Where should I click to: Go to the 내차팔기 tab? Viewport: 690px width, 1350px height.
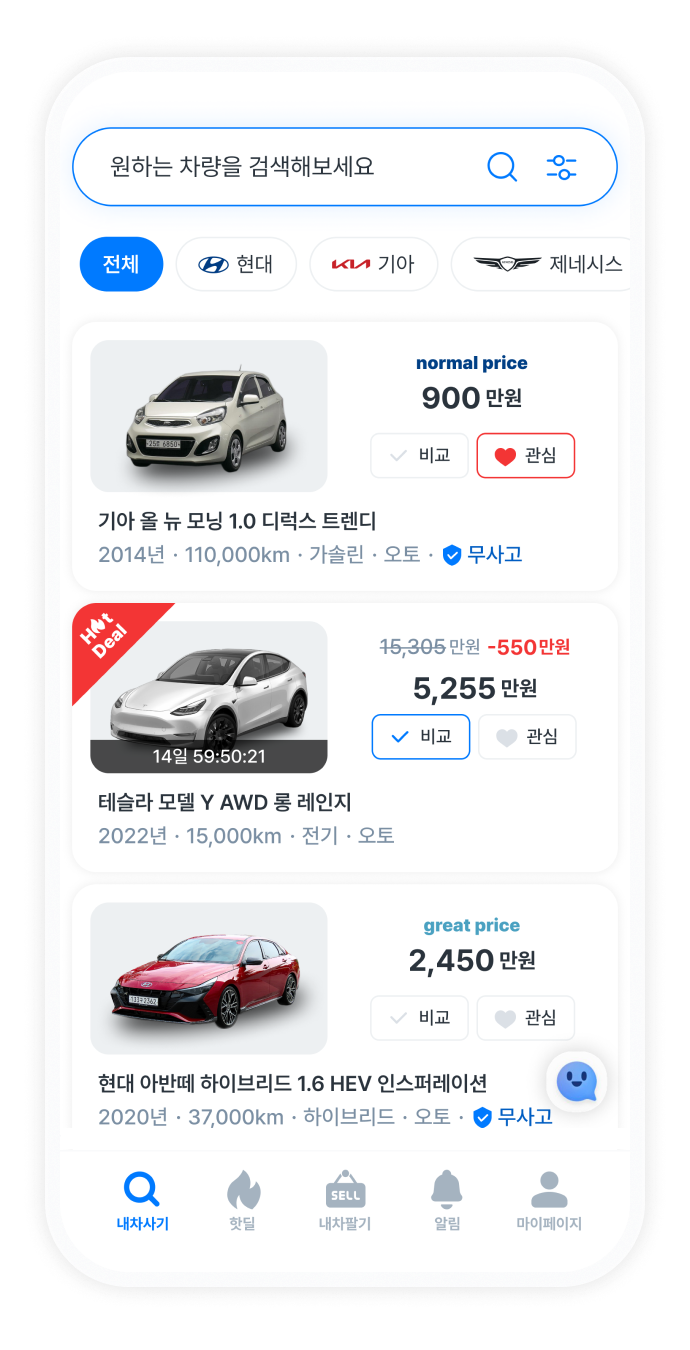pyautogui.click(x=345, y=1201)
